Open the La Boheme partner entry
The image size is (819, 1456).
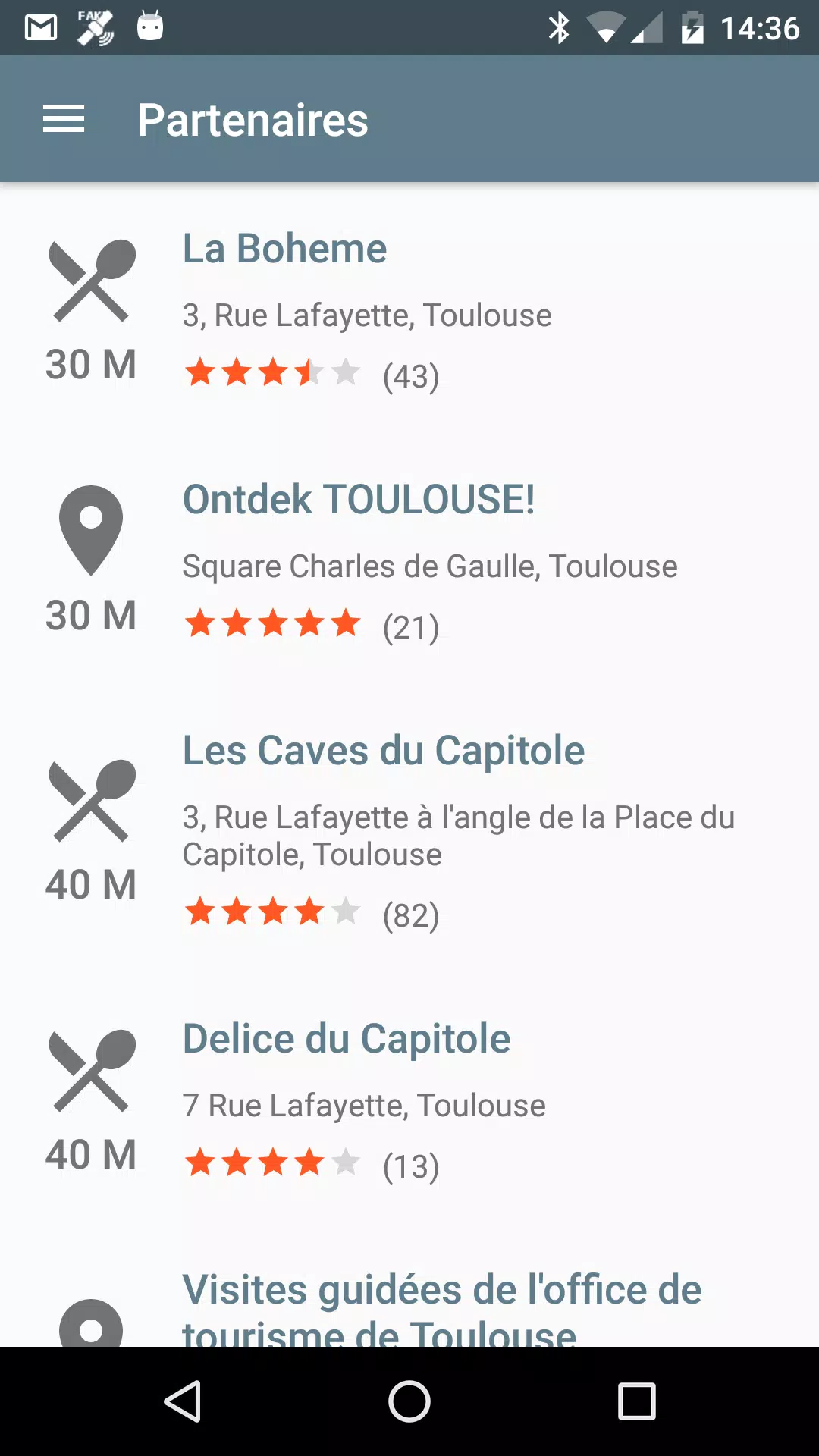tap(284, 248)
